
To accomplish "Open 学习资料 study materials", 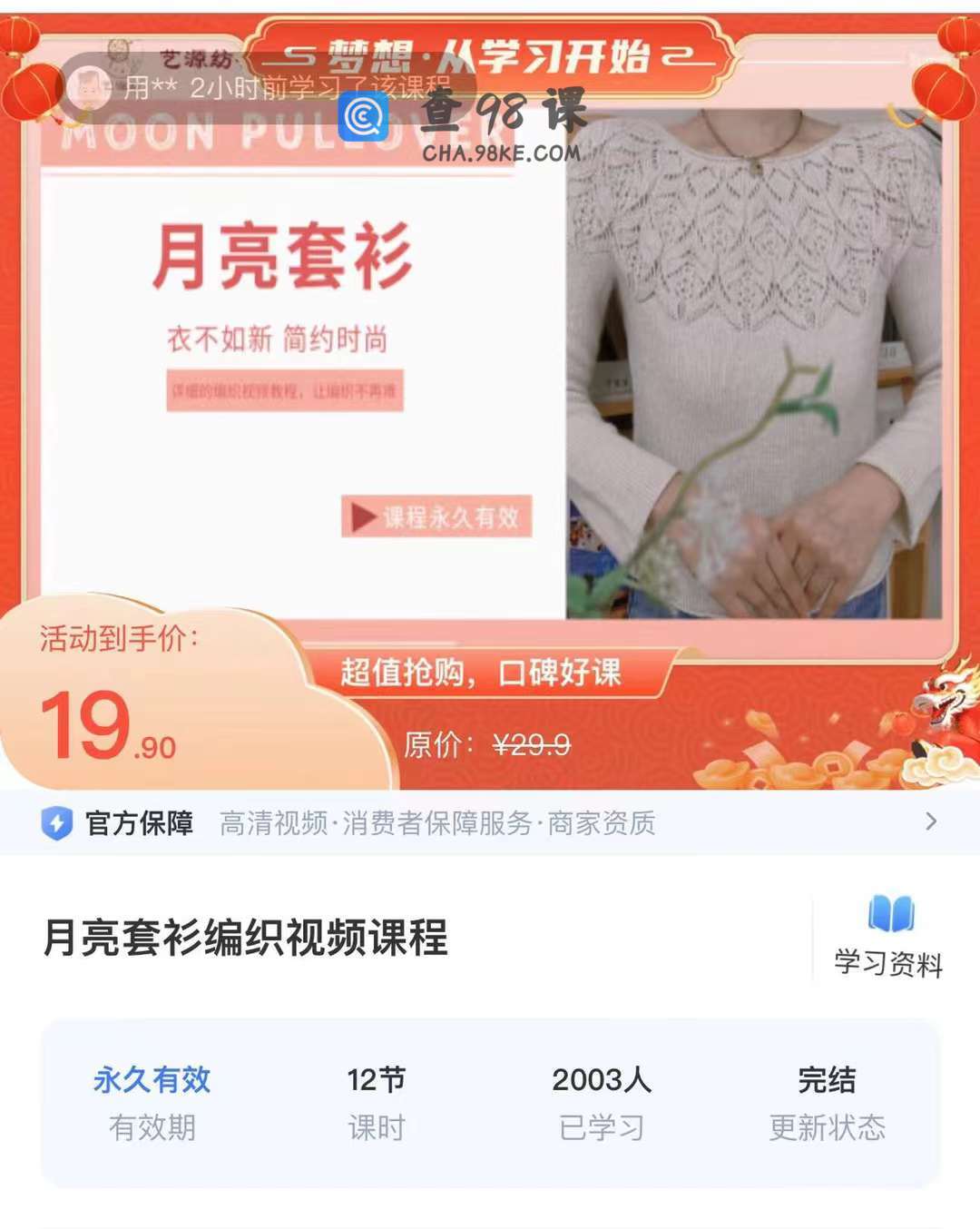I will pos(888,938).
